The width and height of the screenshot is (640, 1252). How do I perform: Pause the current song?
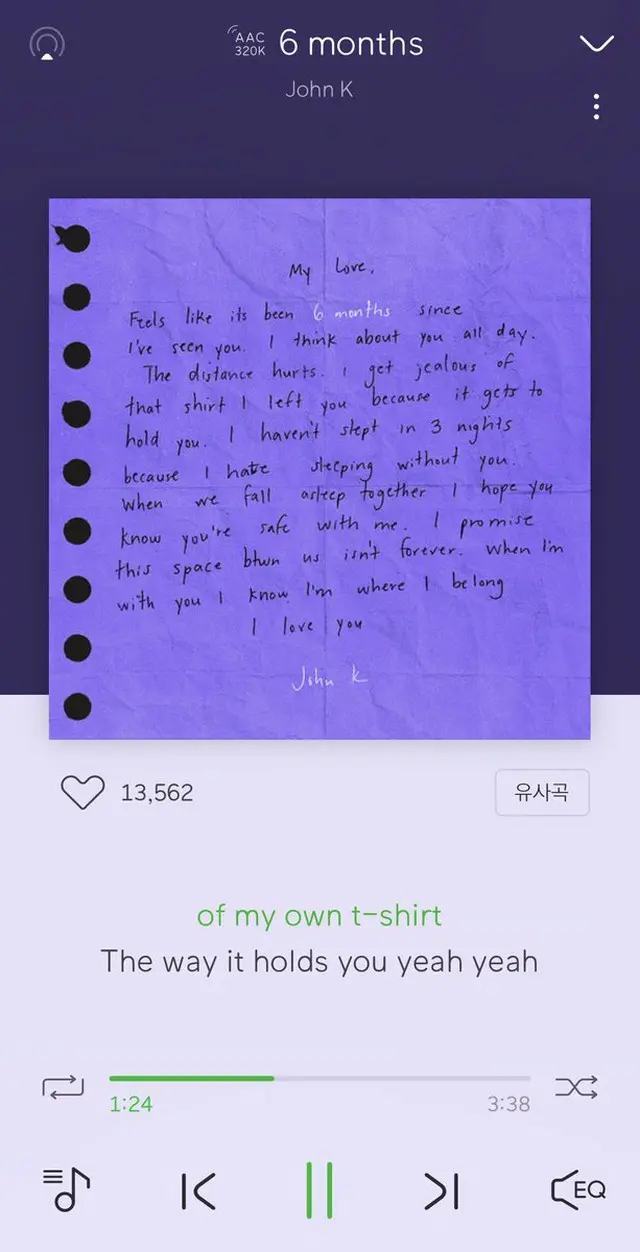pyautogui.click(x=320, y=1191)
